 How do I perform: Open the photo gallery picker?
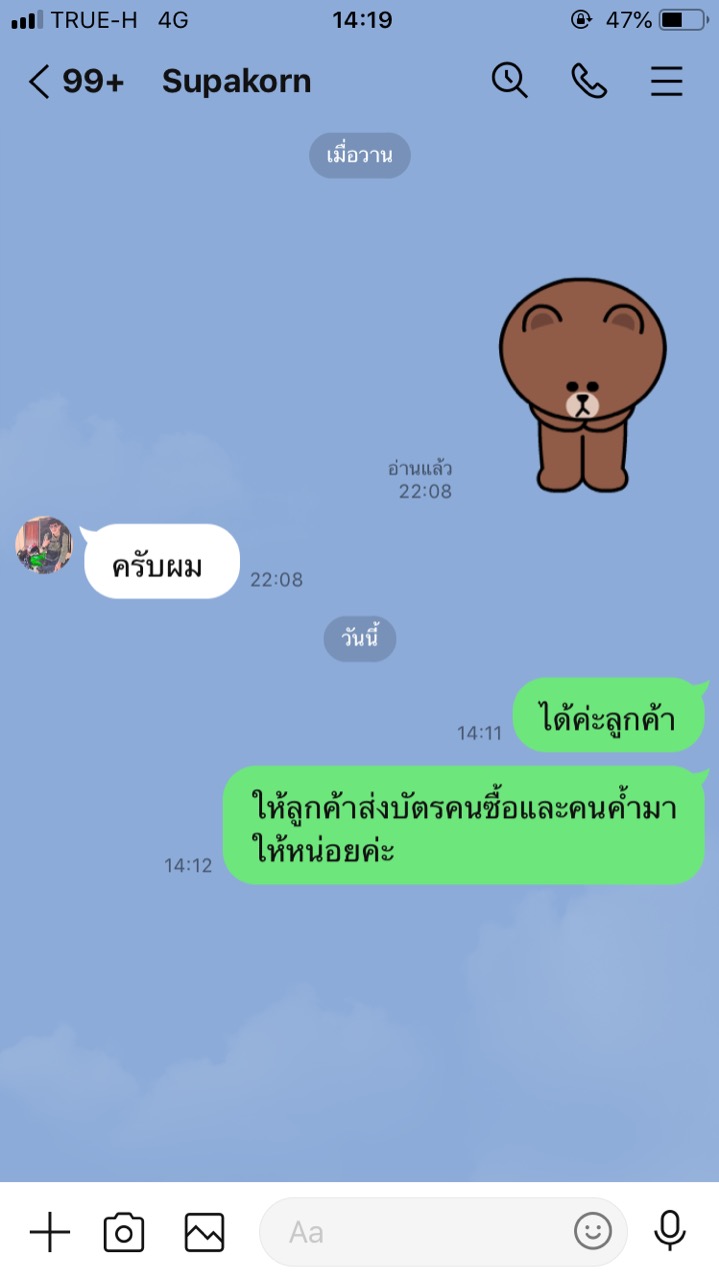204,1232
